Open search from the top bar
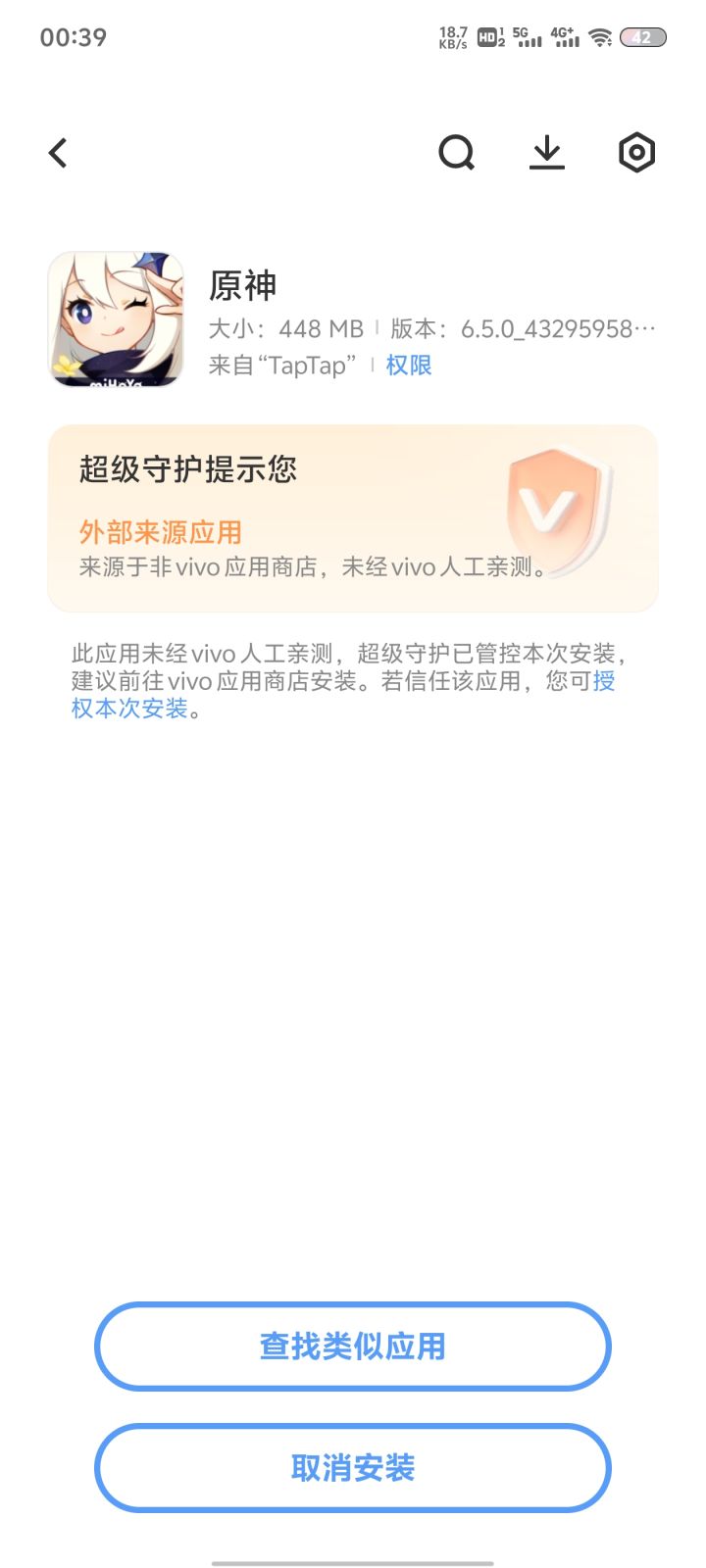The image size is (706, 1568). (457, 152)
